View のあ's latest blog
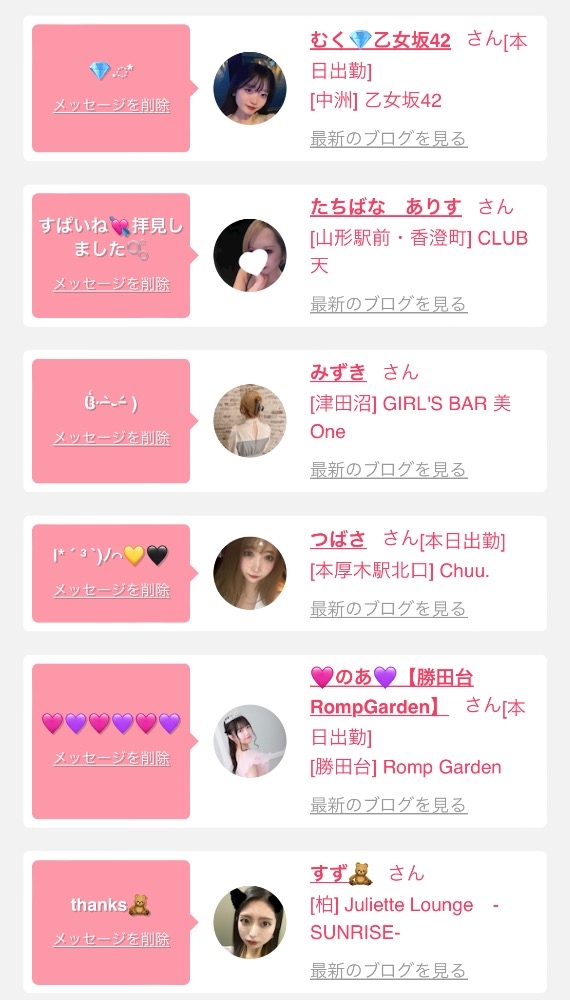The width and height of the screenshot is (570, 1000). (388, 805)
